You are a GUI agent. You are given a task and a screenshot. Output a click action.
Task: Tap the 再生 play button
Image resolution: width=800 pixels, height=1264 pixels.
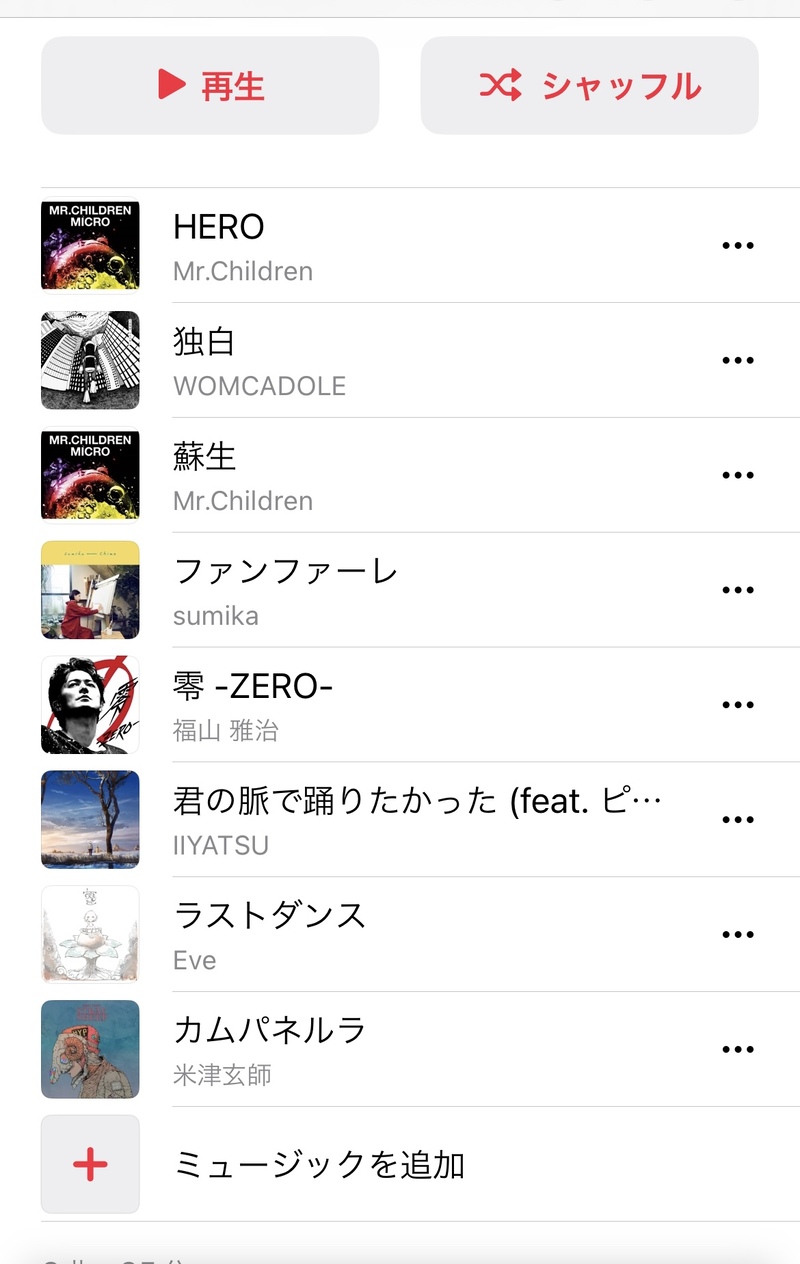pyautogui.click(x=210, y=86)
